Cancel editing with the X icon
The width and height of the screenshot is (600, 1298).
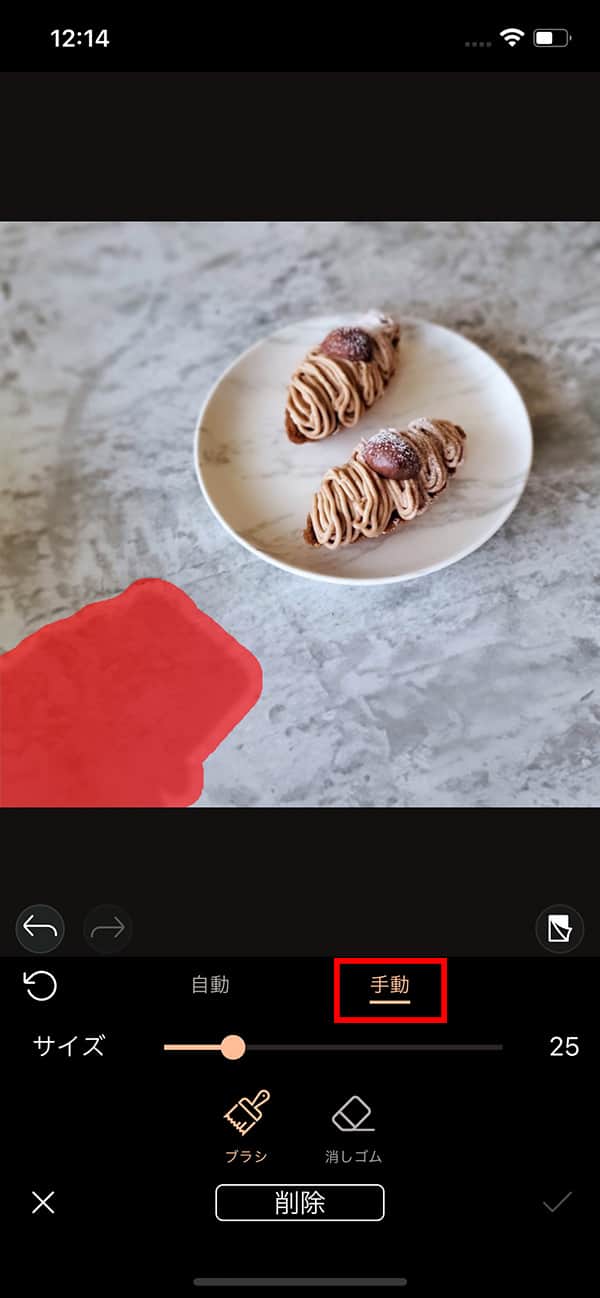point(43,1202)
